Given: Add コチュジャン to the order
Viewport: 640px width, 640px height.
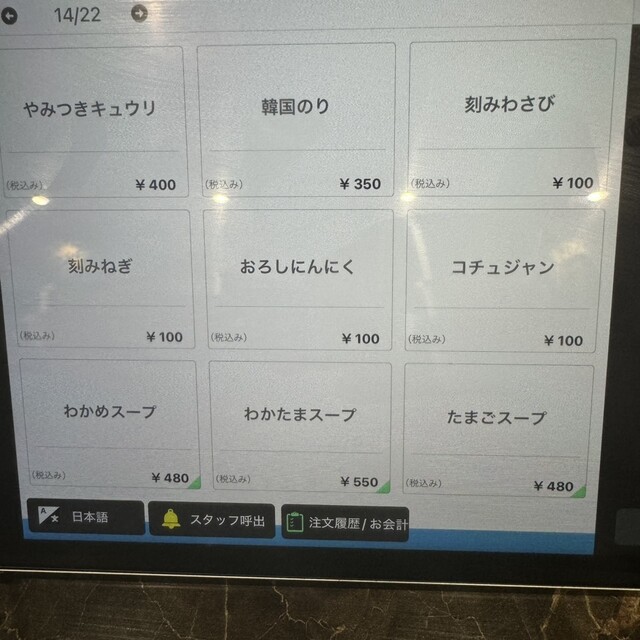Looking at the screenshot, I should [x=503, y=279].
